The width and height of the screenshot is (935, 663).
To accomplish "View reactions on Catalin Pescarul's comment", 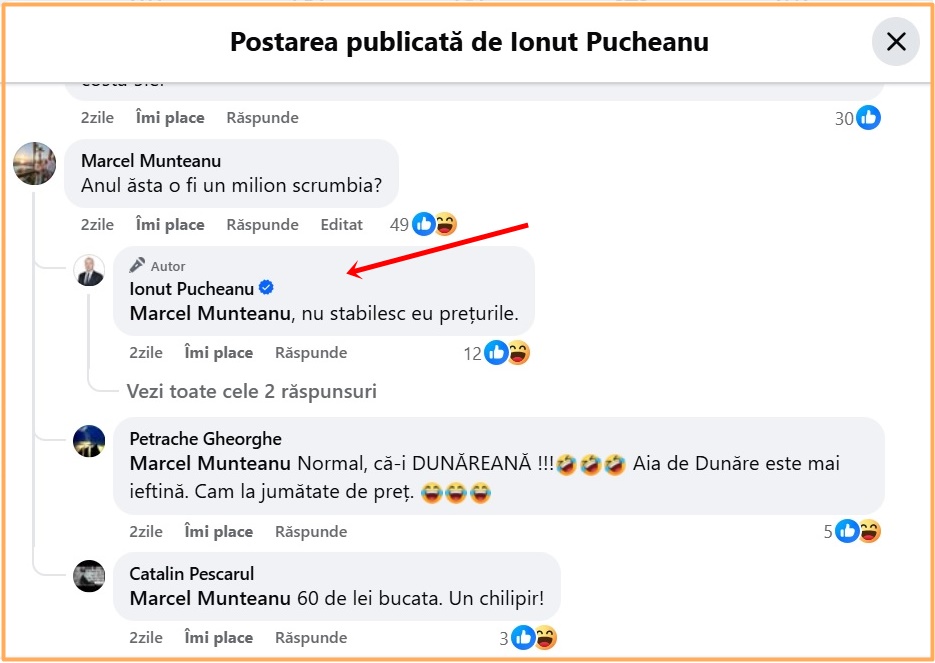I will [x=527, y=638].
